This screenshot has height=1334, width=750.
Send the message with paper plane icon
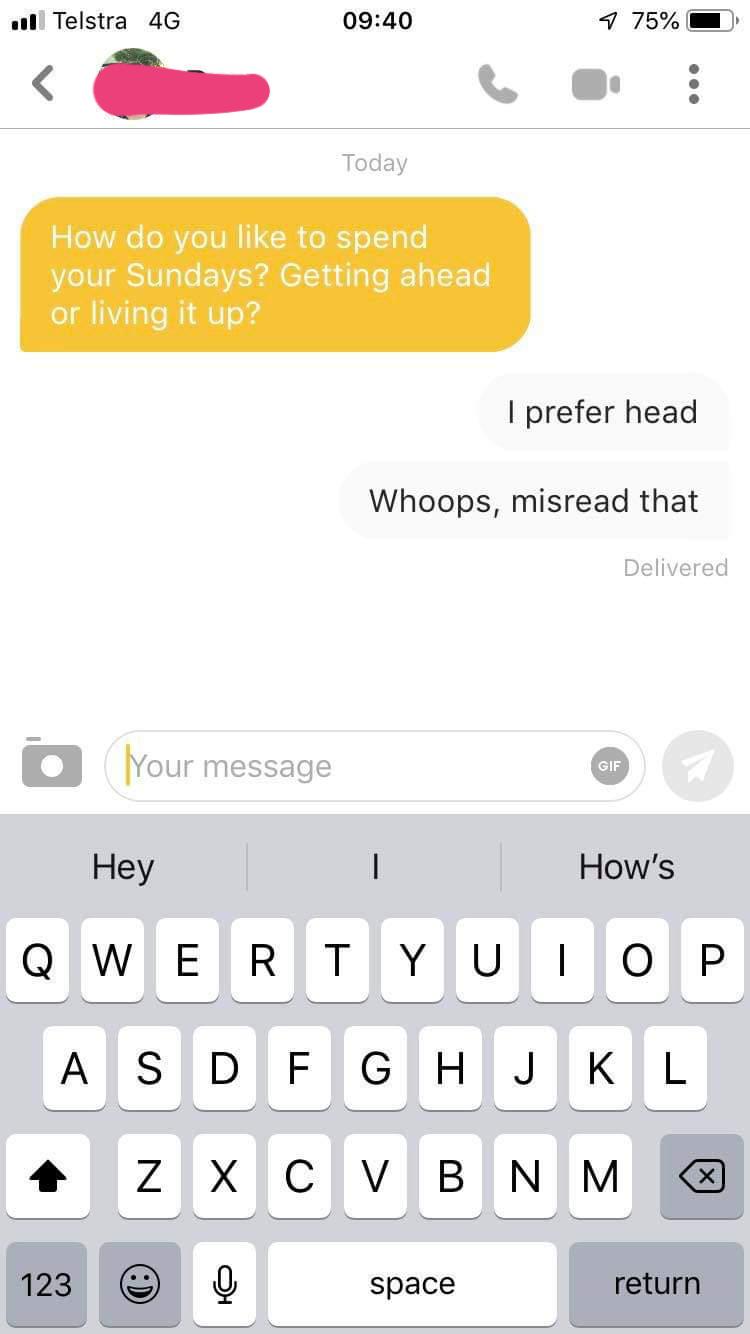[x=697, y=766]
